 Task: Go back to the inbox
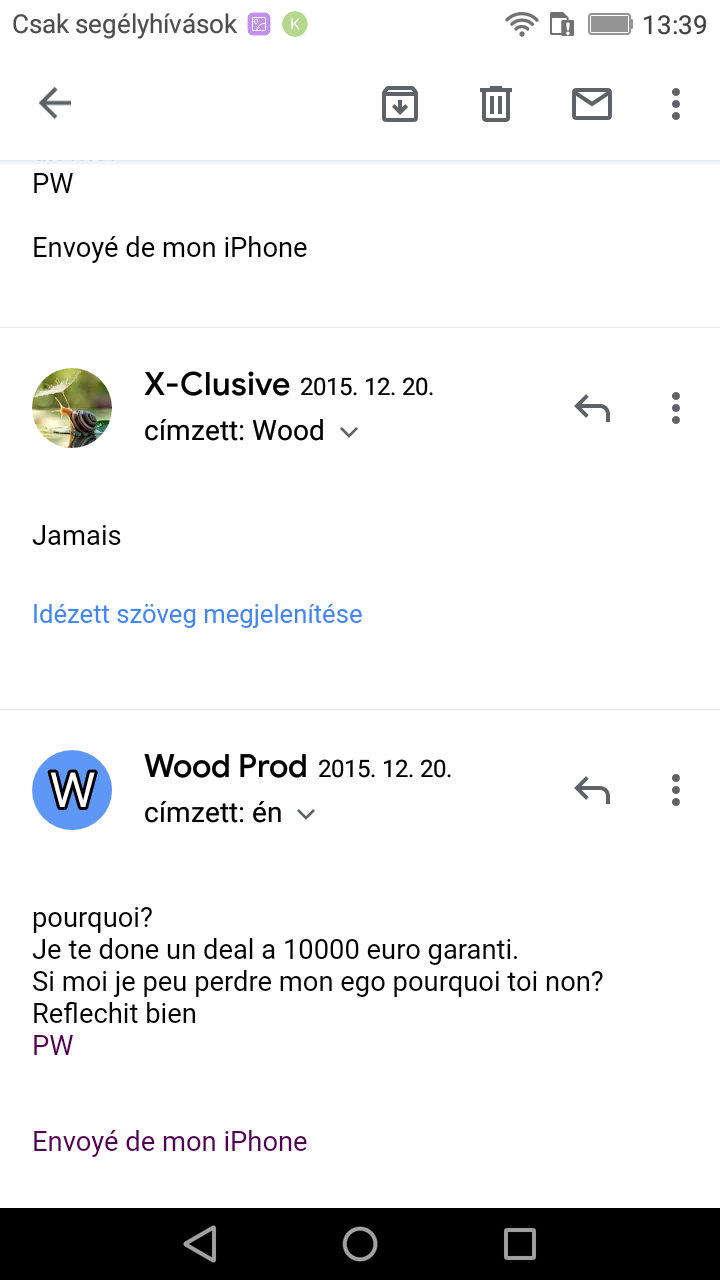tap(55, 103)
